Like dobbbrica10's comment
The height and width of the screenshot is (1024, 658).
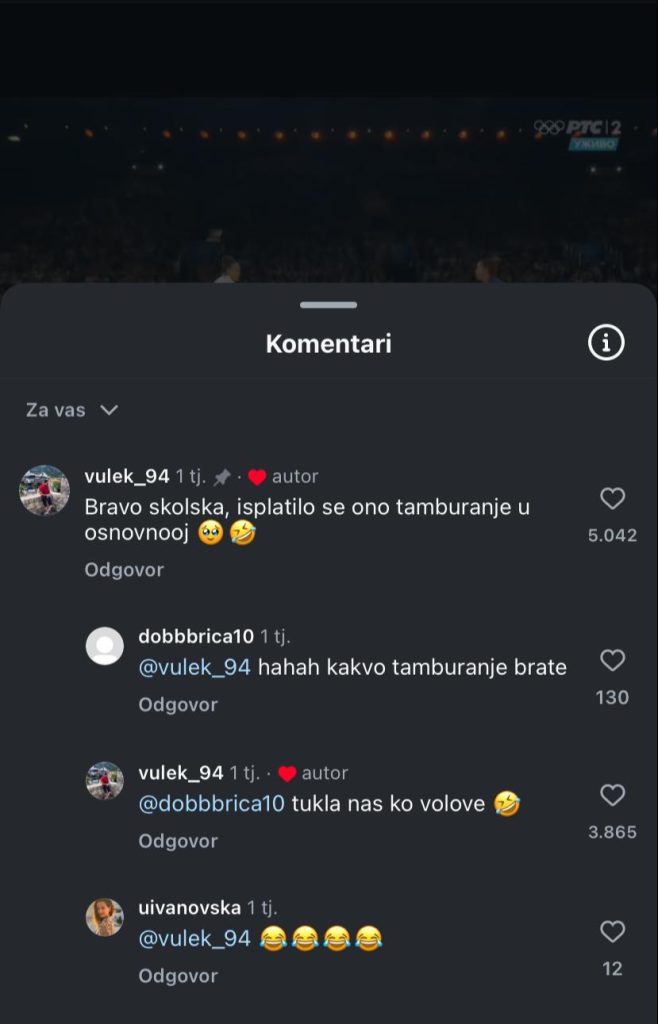[612, 660]
